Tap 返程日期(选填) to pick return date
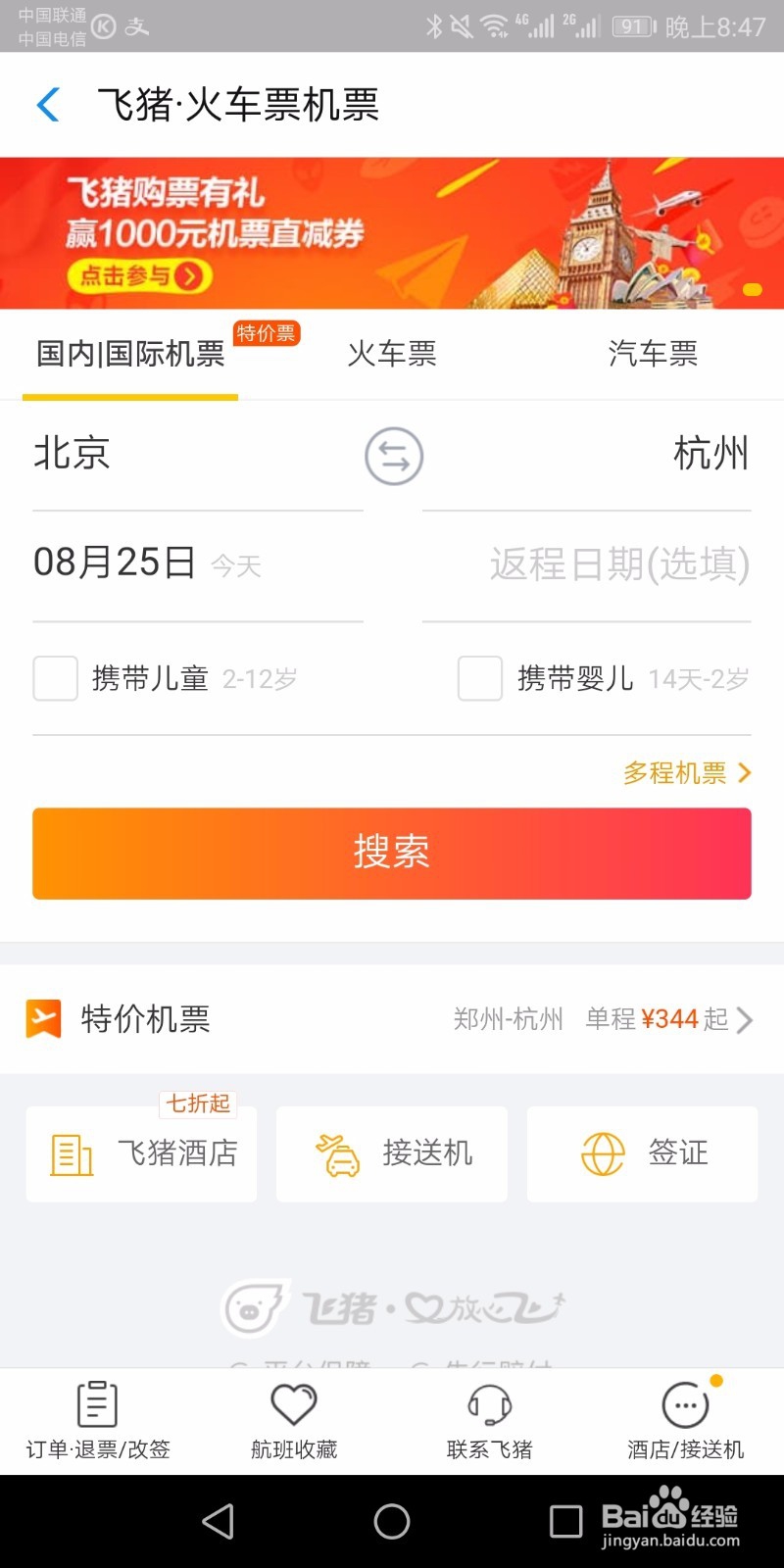Image resolution: width=784 pixels, height=1568 pixels. pos(617,563)
